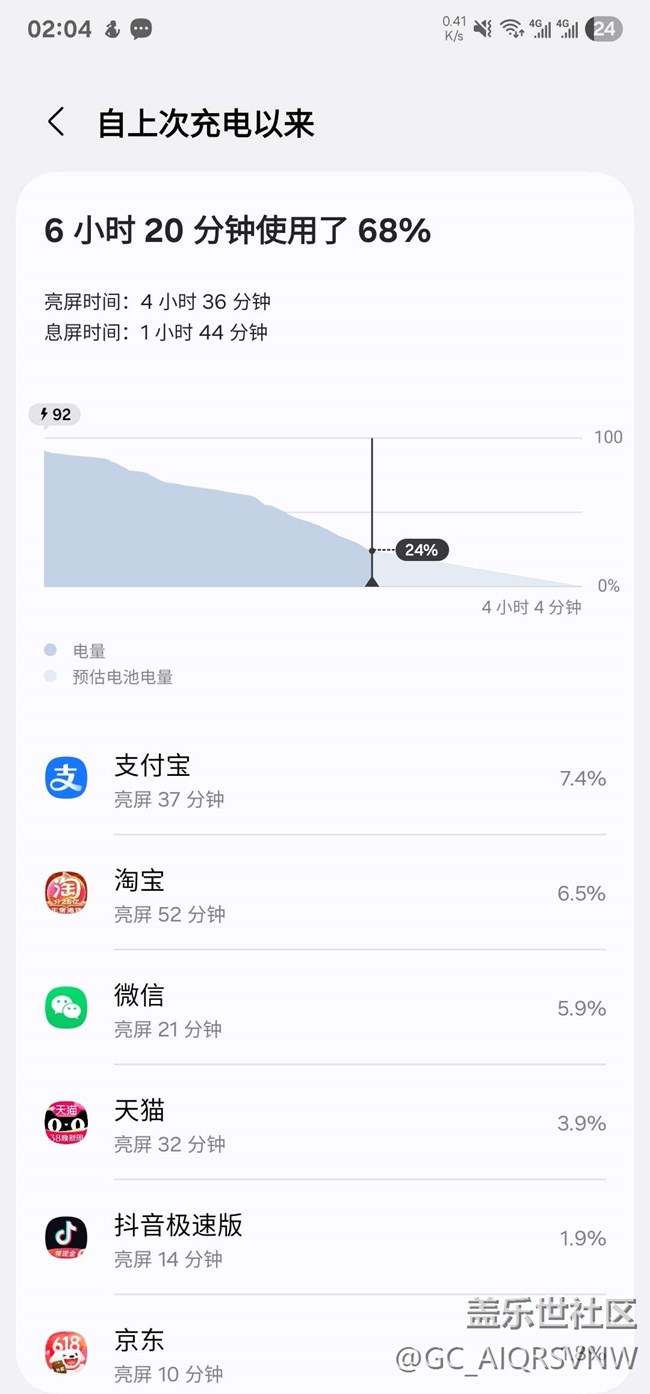Select the 天猫 battery usage row
The width and height of the screenshot is (650, 1394).
click(x=325, y=1124)
